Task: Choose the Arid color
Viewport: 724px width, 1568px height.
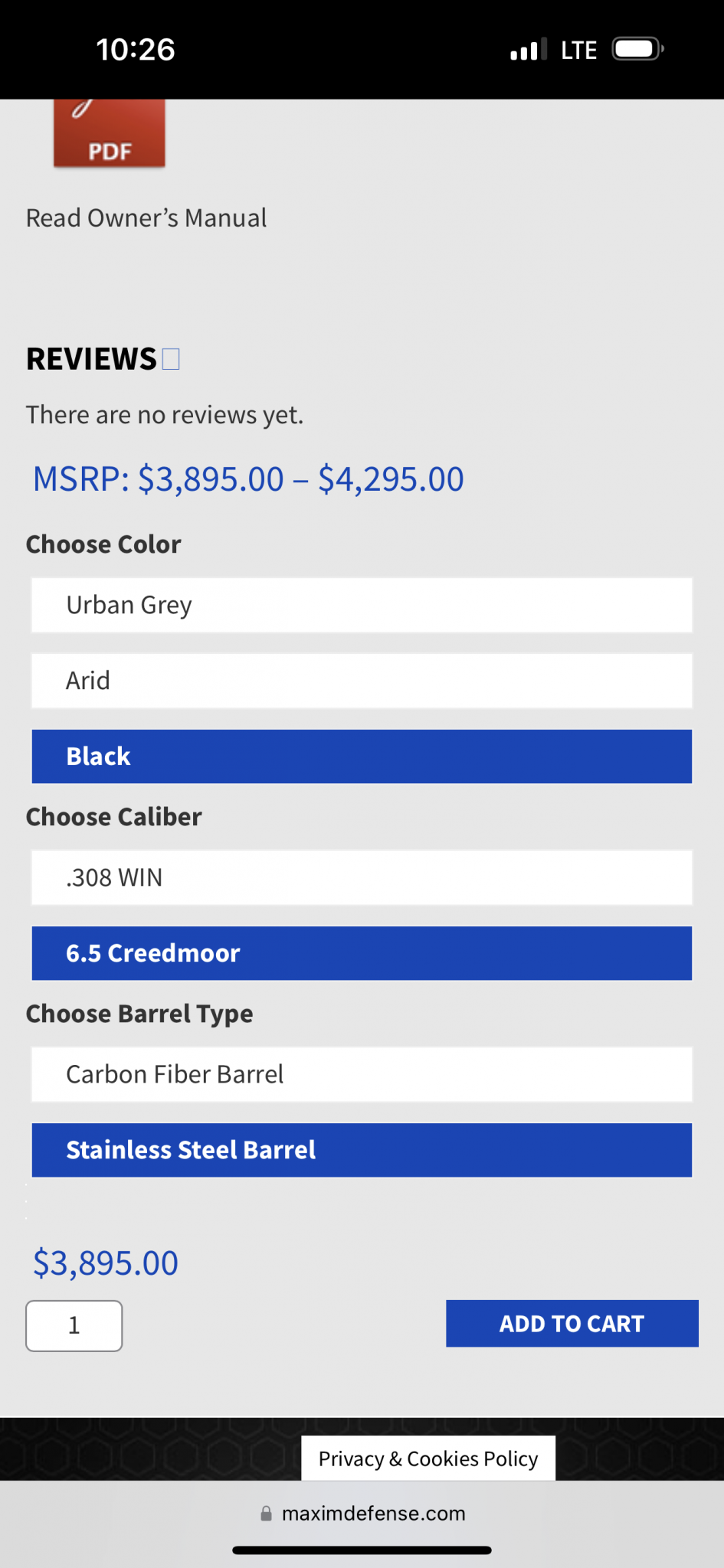Action: [x=362, y=681]
